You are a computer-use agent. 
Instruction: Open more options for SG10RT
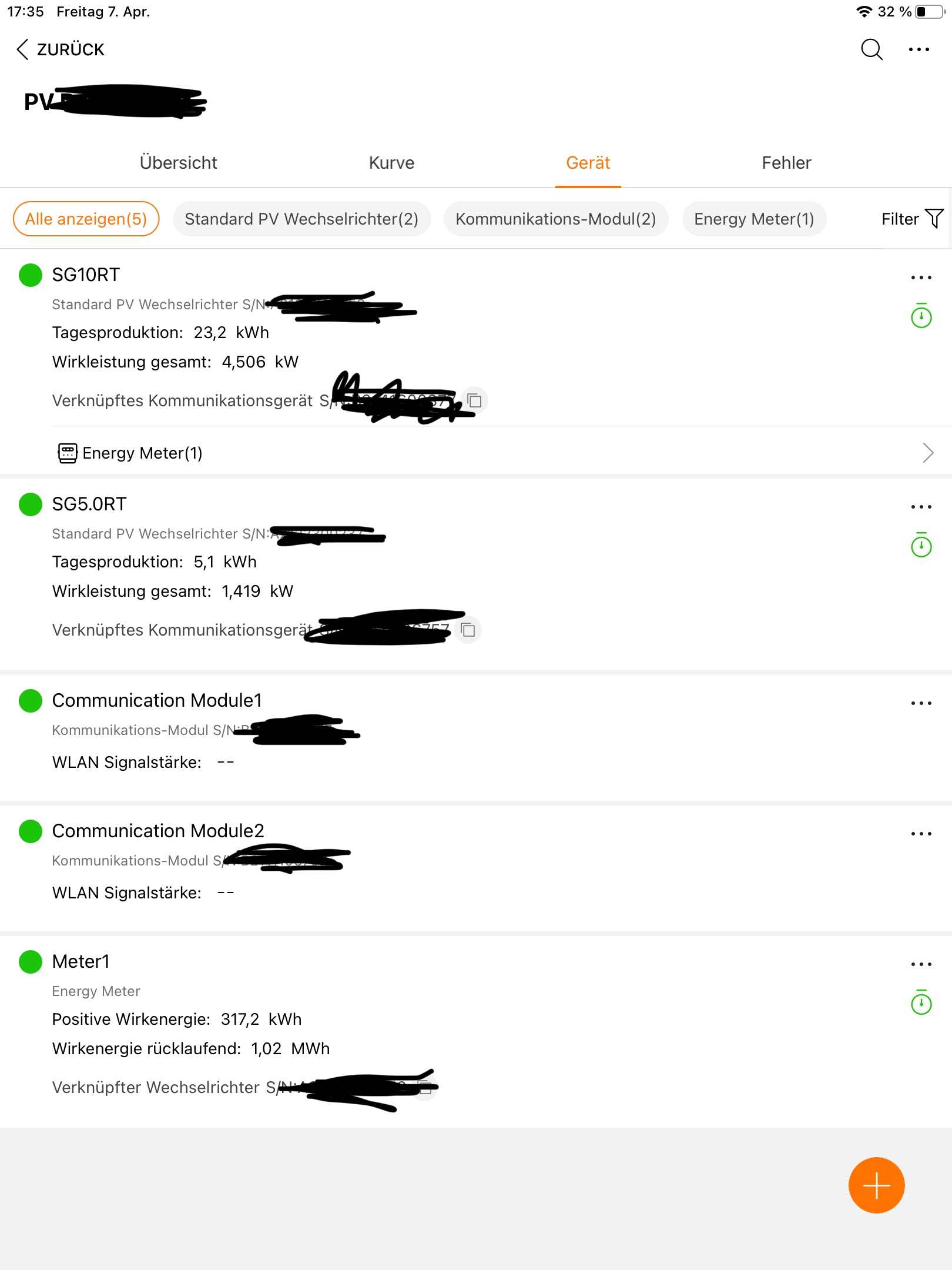[x=921, y=278]
